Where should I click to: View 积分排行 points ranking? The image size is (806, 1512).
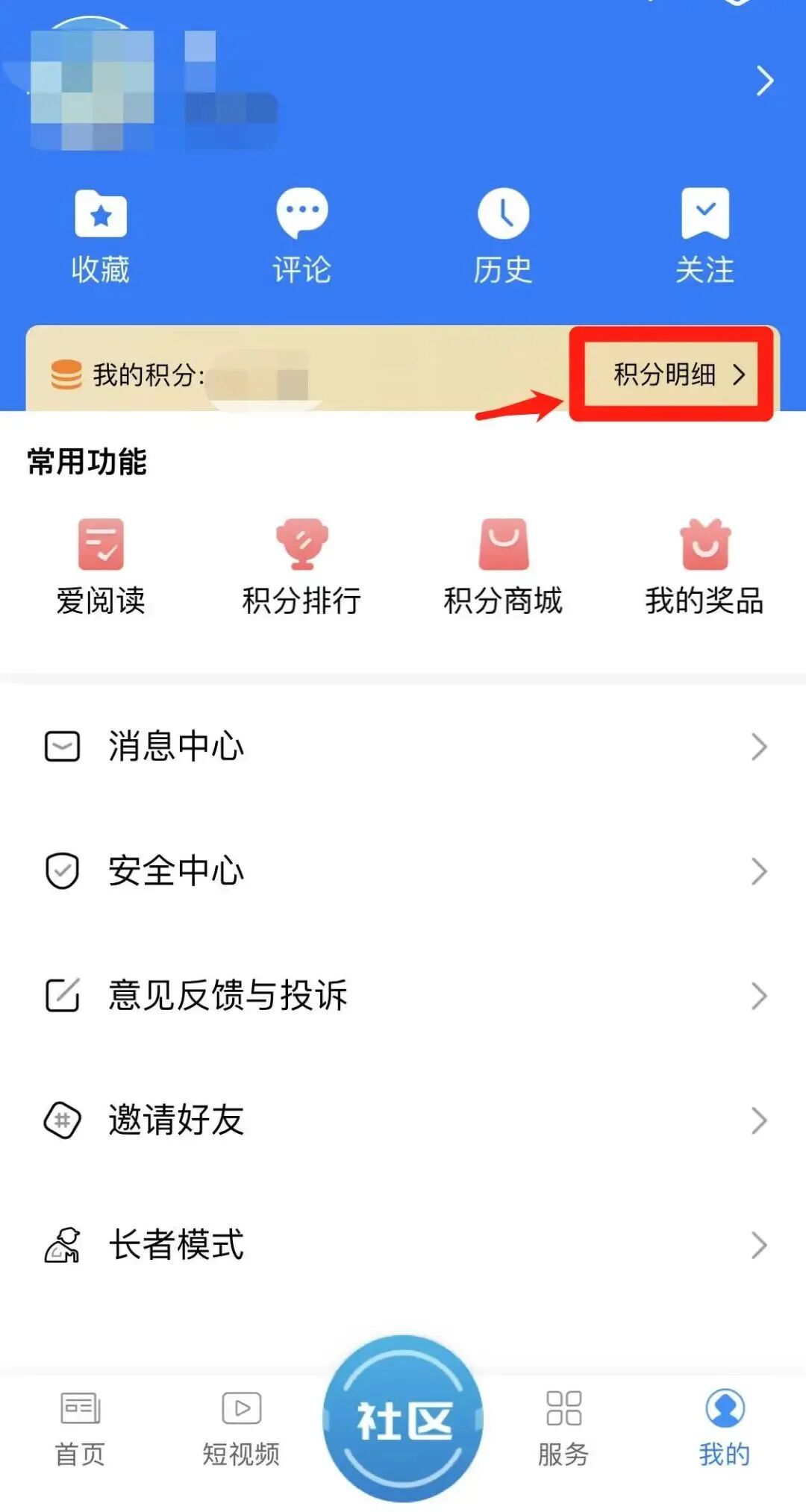[302, 567]
